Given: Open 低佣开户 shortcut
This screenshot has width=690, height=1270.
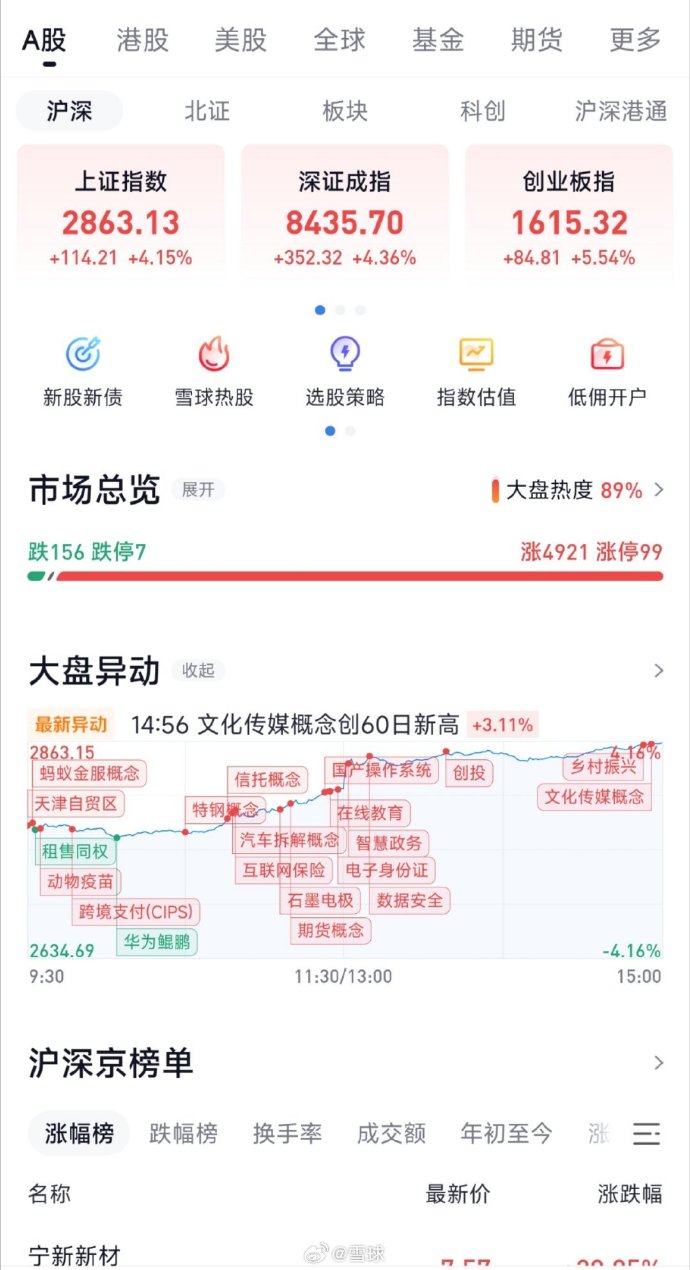Looking at the screenshot, I should [x=607, y=372].
